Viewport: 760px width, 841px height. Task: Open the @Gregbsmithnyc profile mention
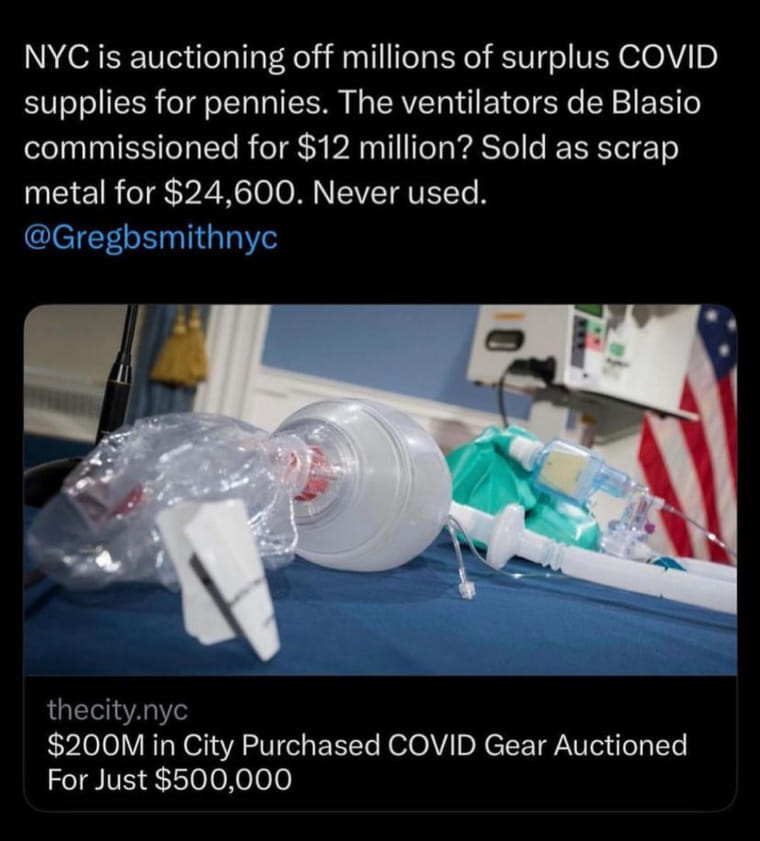pos(149,240)
